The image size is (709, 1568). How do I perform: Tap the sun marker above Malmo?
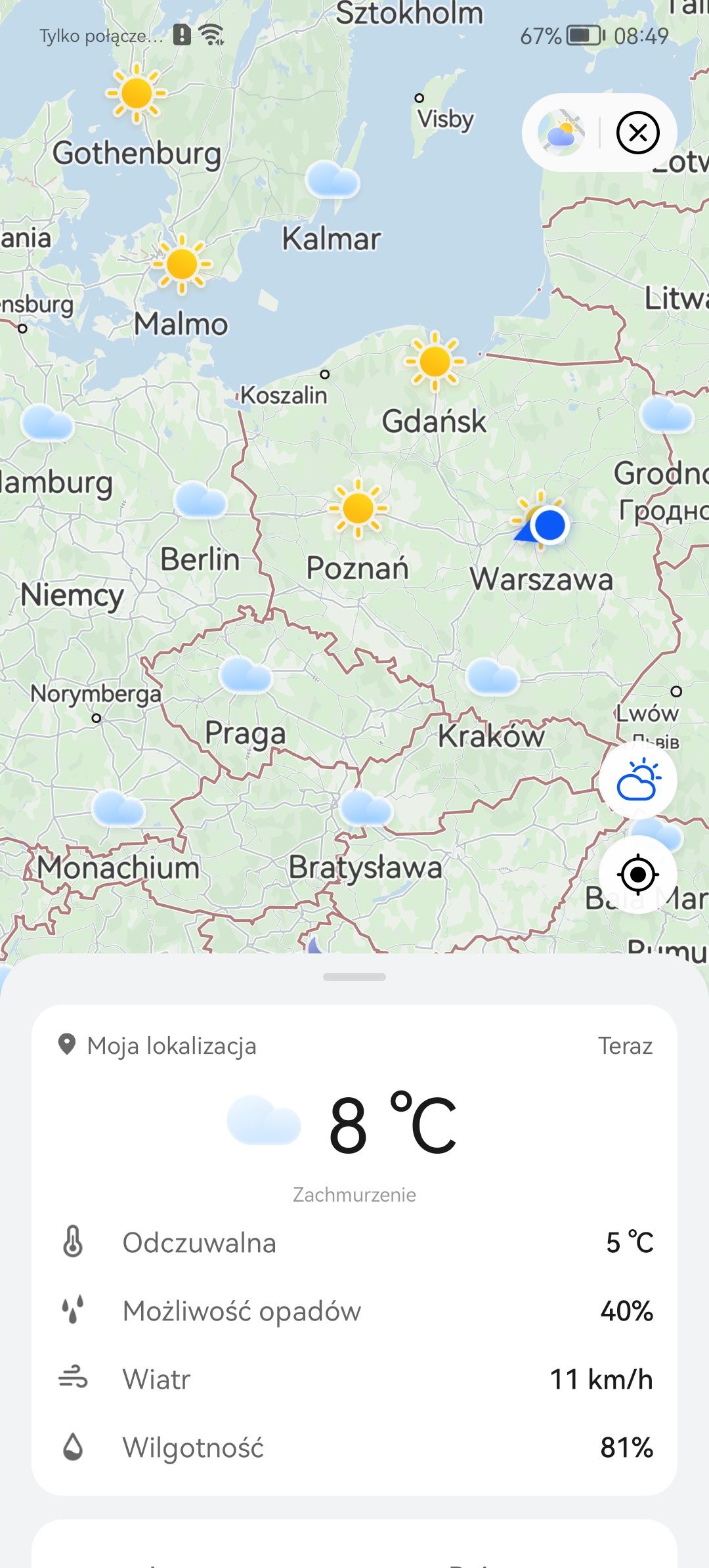(182, 264)
